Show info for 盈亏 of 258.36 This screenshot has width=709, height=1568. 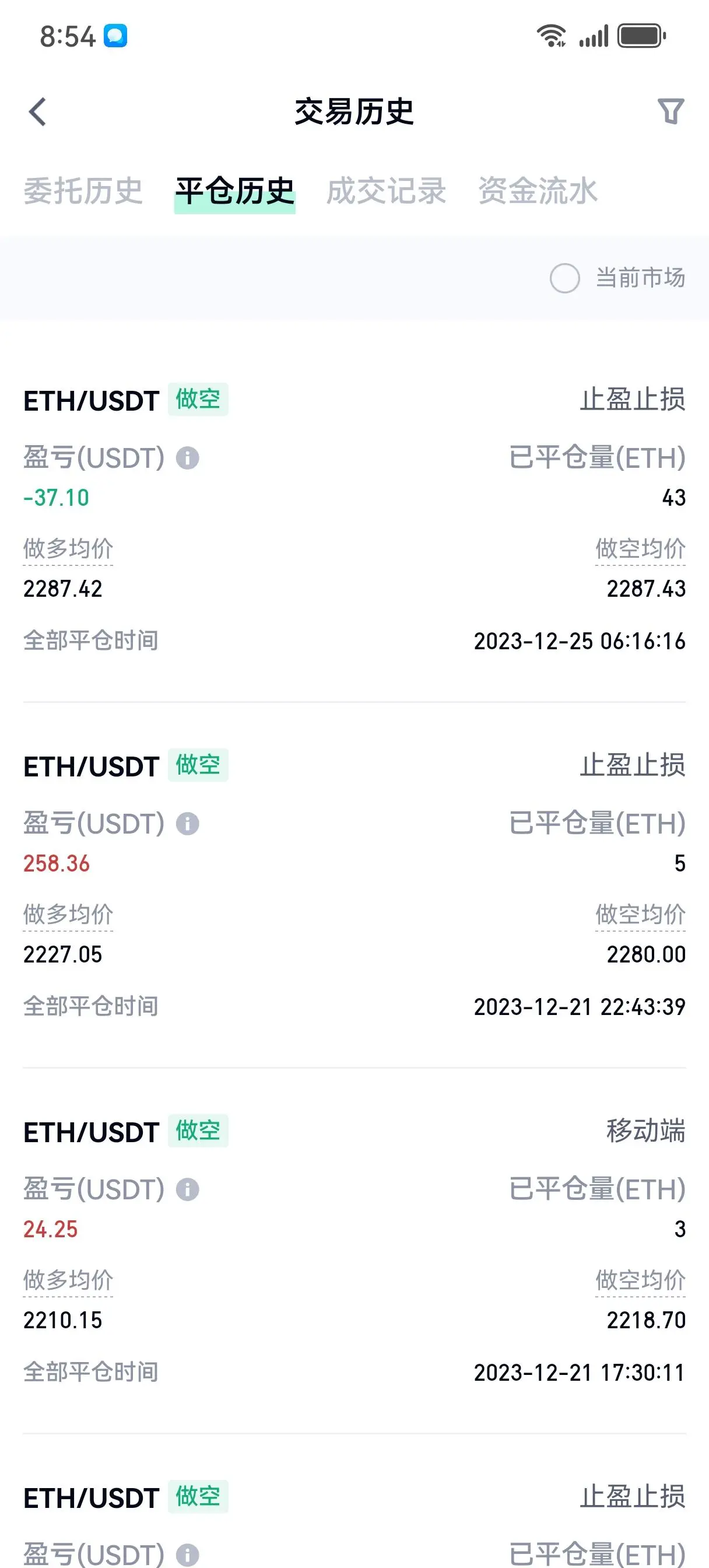tap(187, 824)
